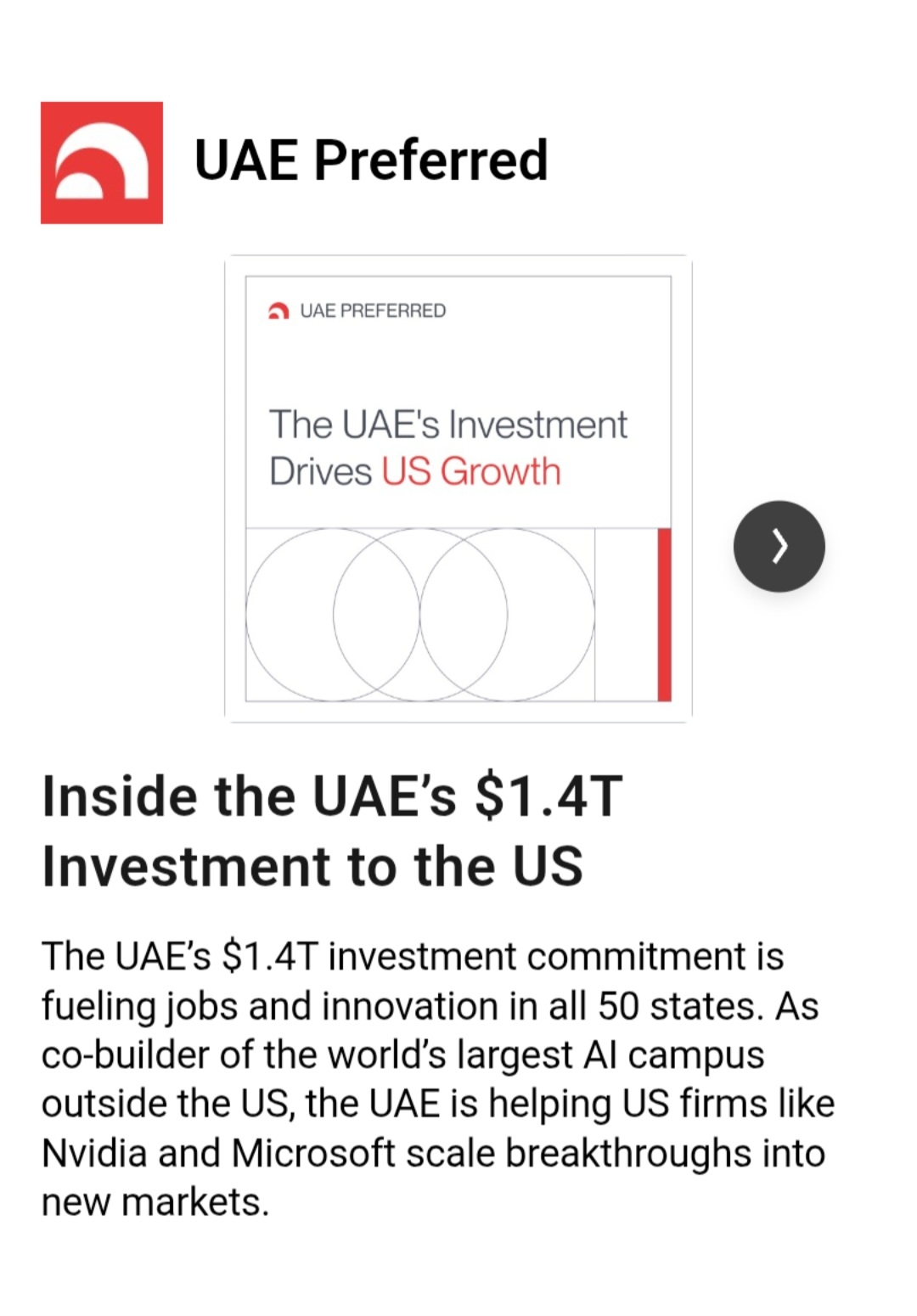The width and height of the screenshot is (917, 1316).
Task: Advance the carousel with the next arrow
Action: pos(779,546)
